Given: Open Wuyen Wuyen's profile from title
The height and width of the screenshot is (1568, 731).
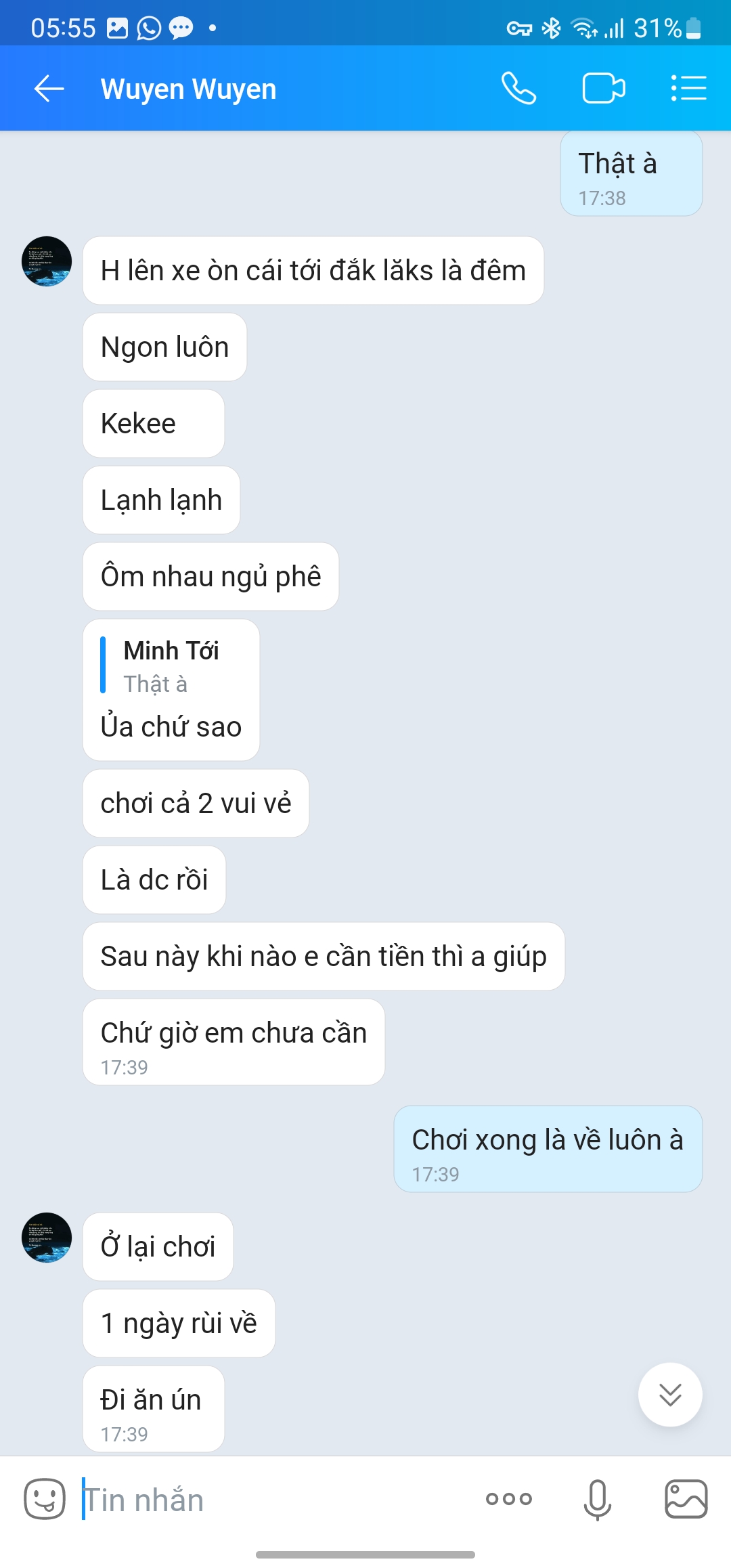Looking at the screenshot, I should point(189,89).
